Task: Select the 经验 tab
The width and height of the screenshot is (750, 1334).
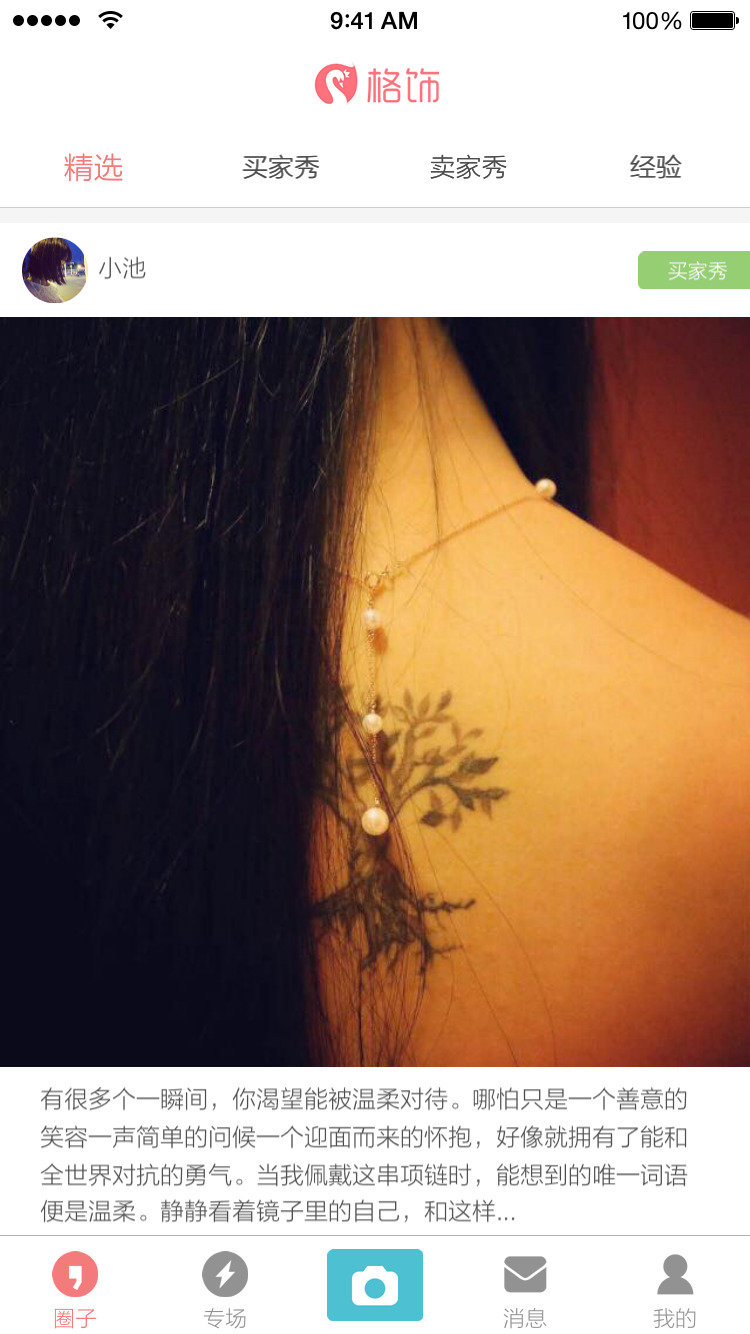Action: tap(656, 167)
